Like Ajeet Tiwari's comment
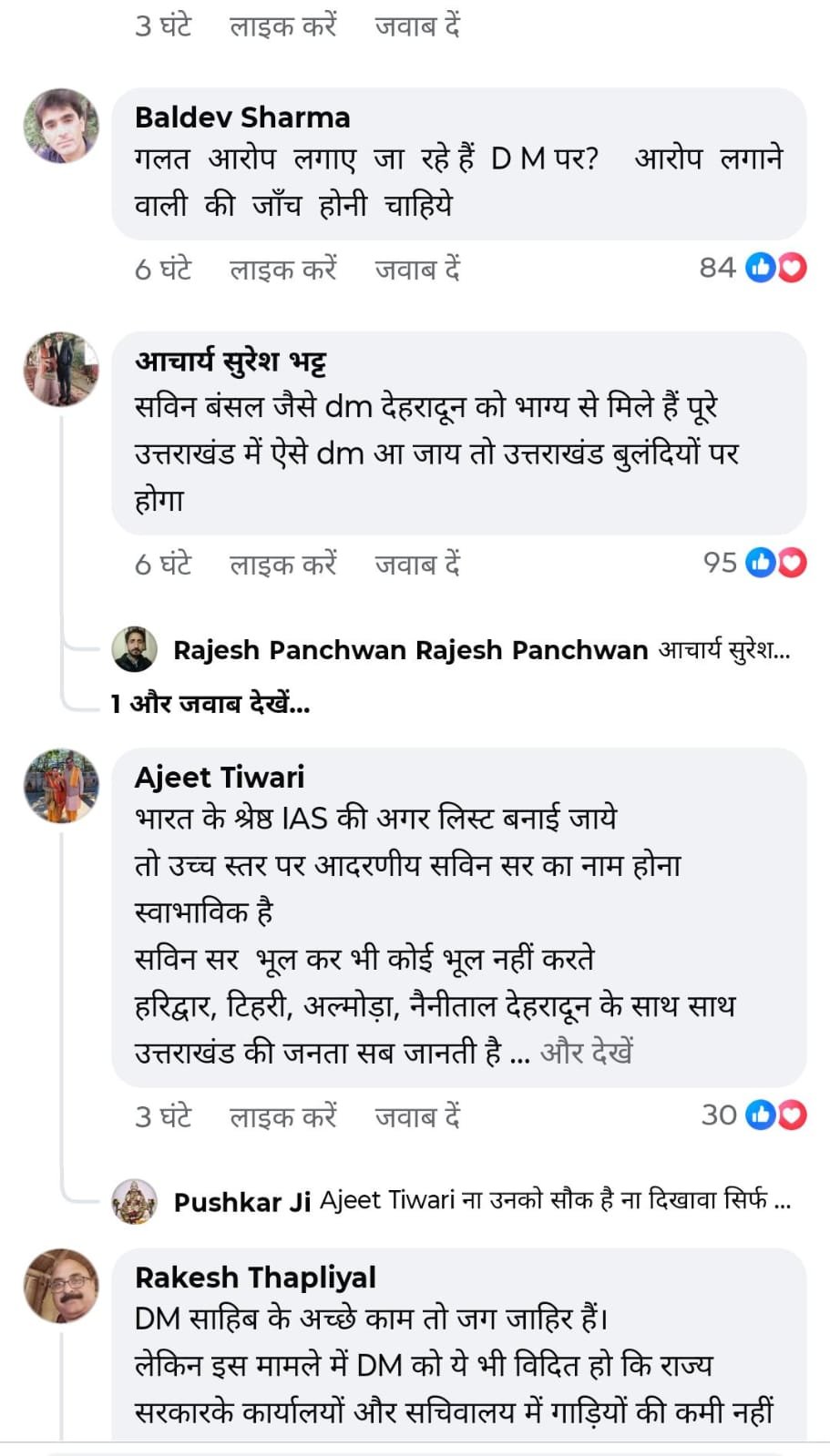This screenshot has width=830, height=1456. 282,1116
